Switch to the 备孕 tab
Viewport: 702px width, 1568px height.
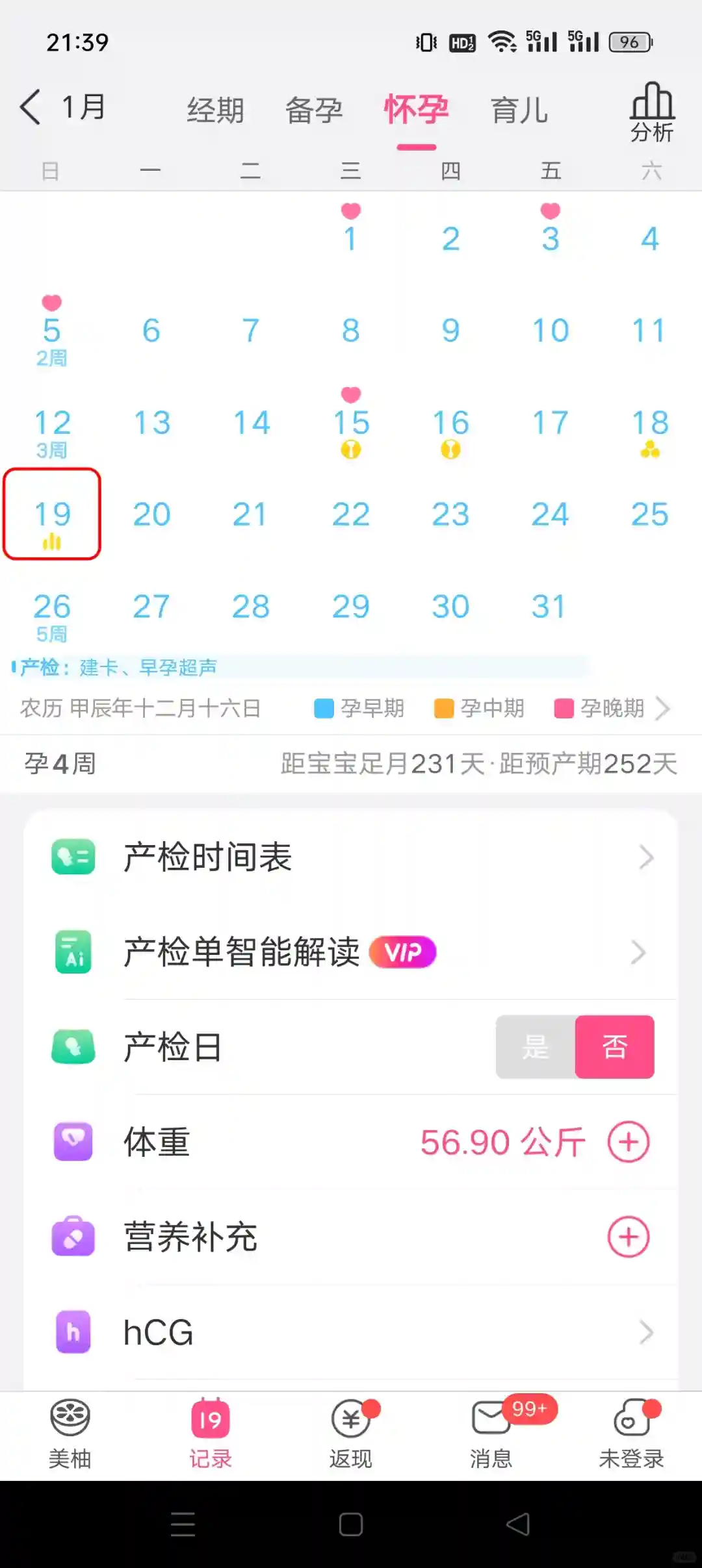(314, 110)
